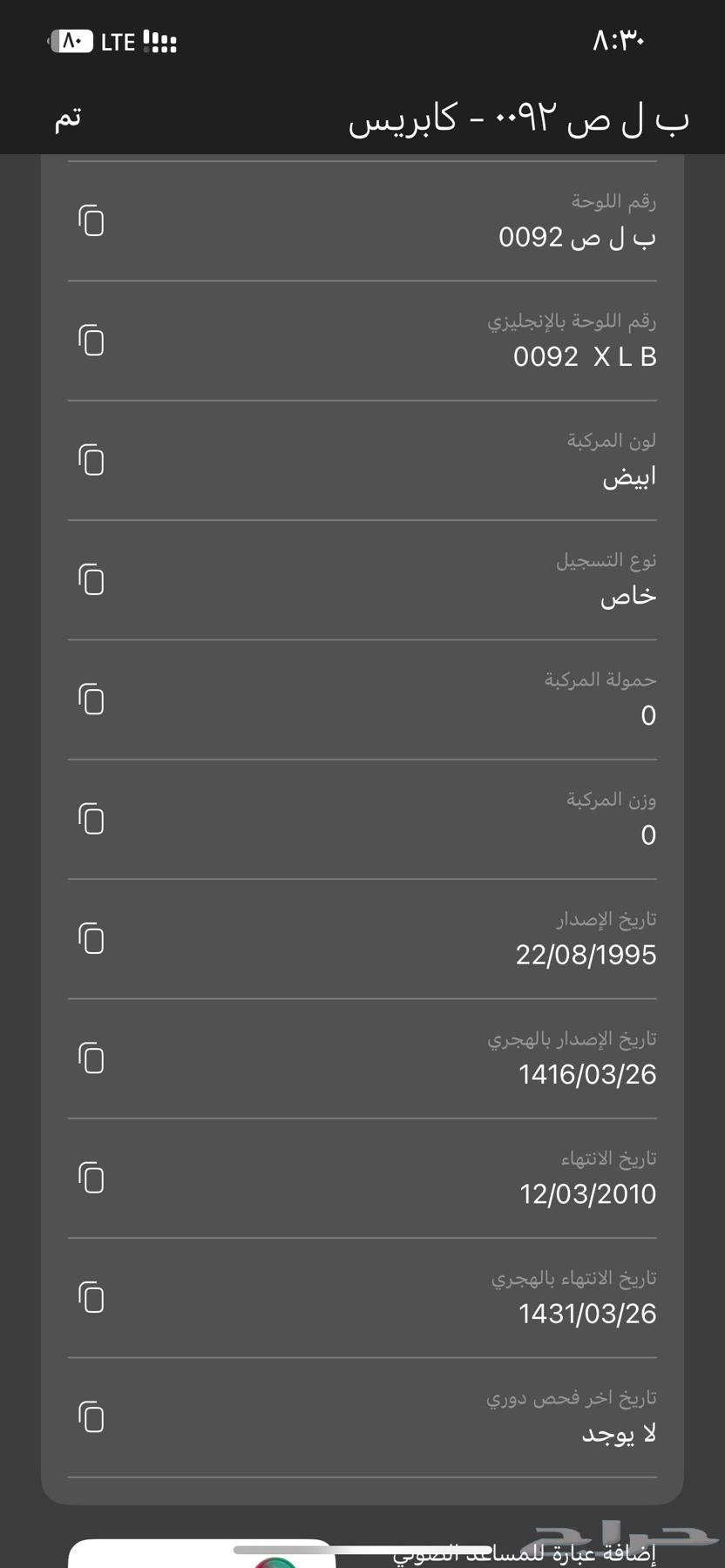
Task: Copy the Hijri issue date 1416/03/26
Action: click(x=91, y=1058)
